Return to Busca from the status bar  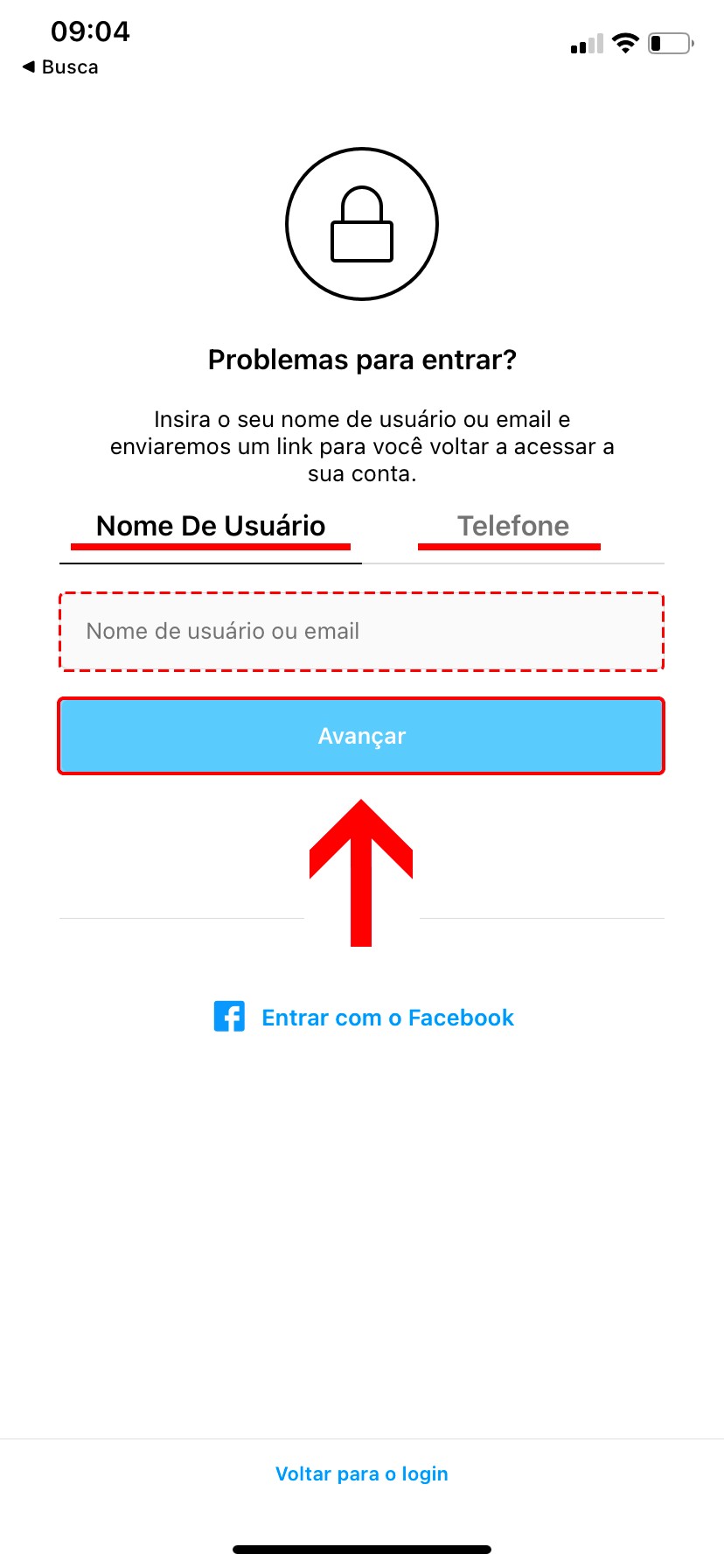[60, 67]
